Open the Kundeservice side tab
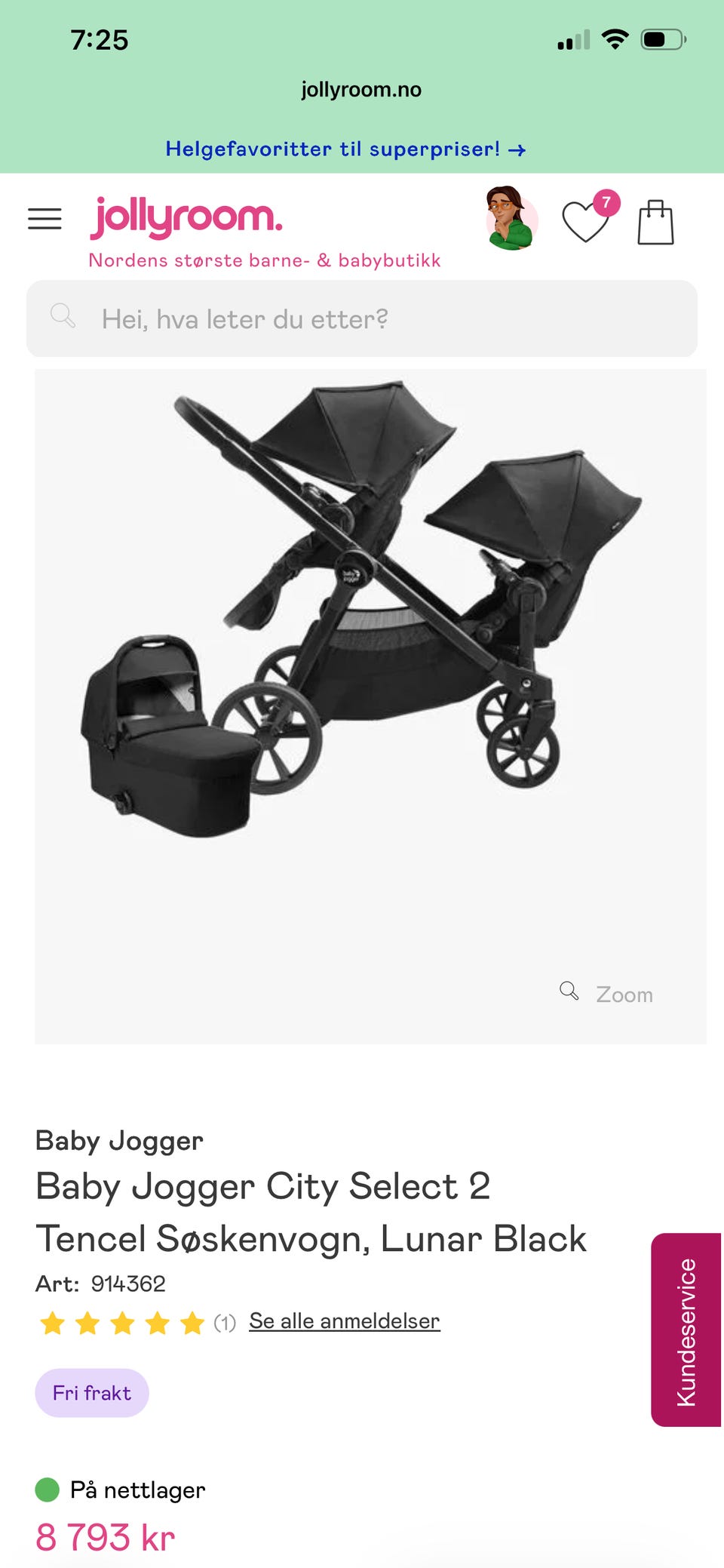Viewport: 724px width, 1568px height. click(686, 1330)
